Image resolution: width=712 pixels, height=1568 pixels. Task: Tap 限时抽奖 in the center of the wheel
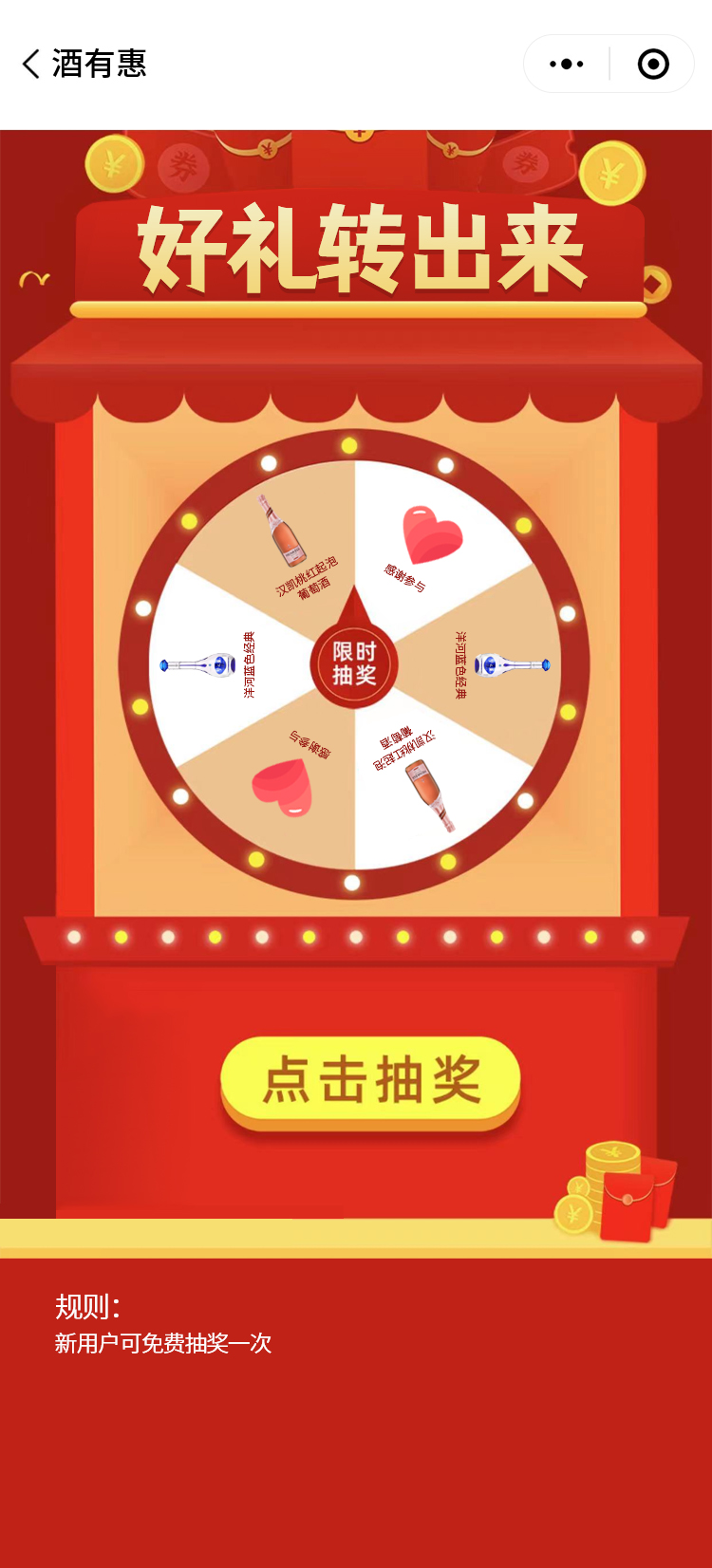[354, 663]
